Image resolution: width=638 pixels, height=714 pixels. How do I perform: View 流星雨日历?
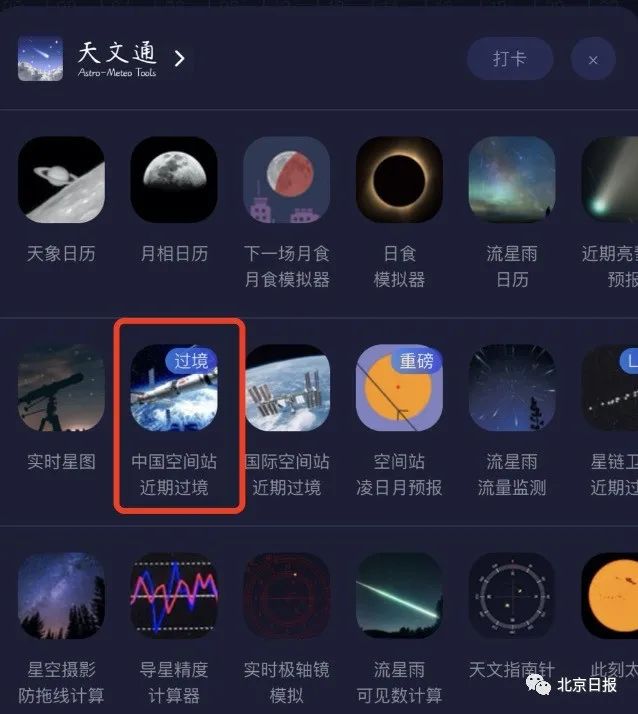click(x=512, y=180)
